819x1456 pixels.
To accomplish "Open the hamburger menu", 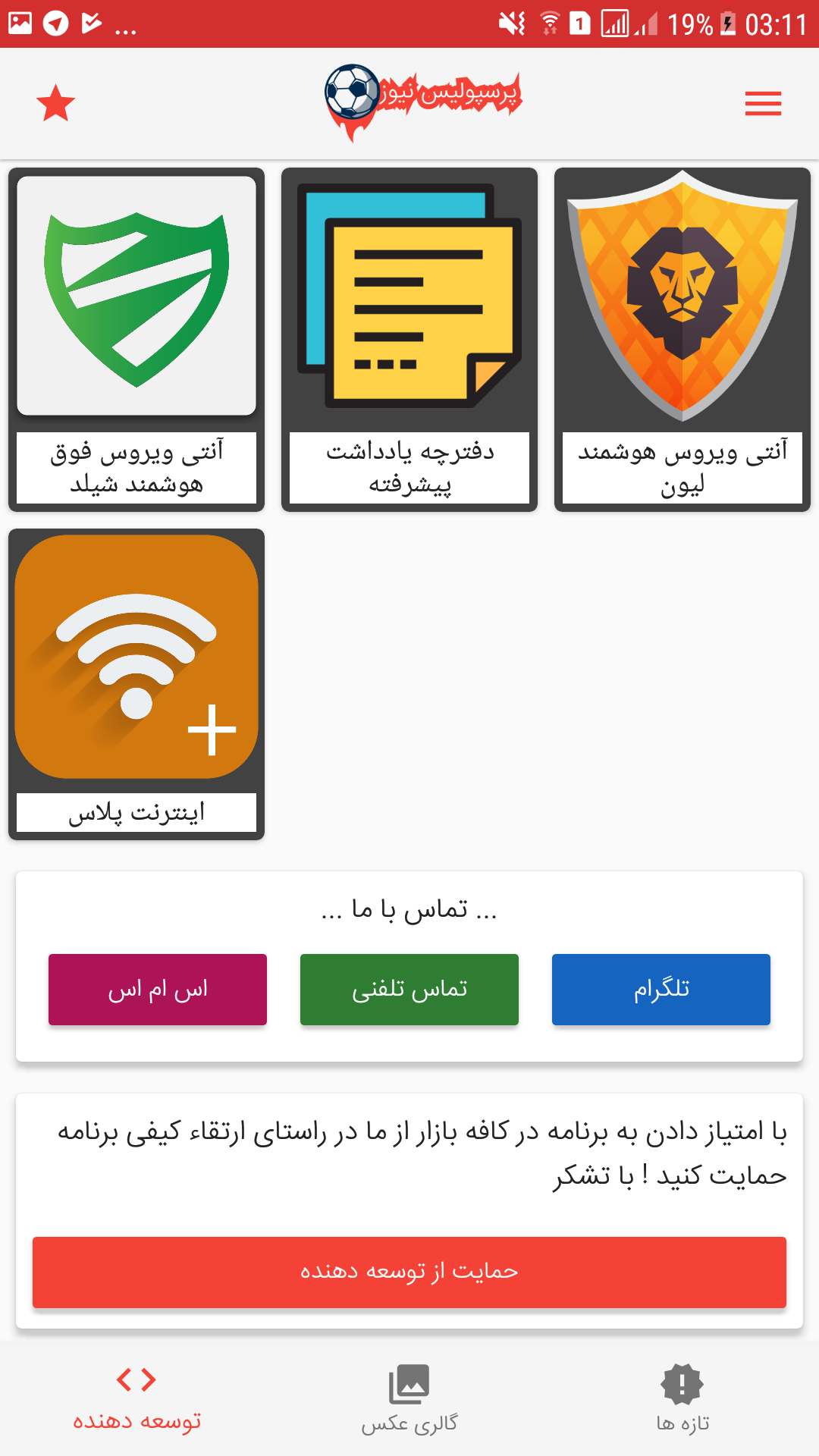I will pos(763,103).
